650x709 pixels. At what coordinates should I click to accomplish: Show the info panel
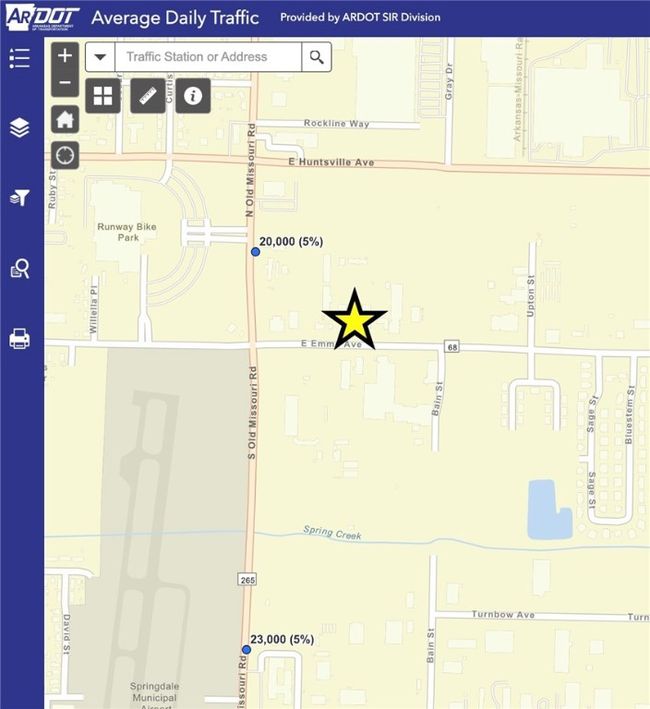click(x=193, y=96)
